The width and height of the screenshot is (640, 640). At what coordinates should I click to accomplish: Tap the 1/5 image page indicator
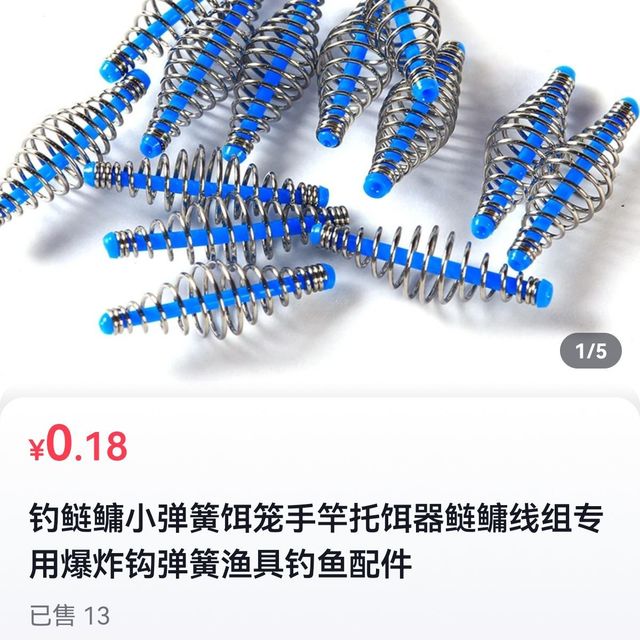pyautogui.click(x=591, y=351)
